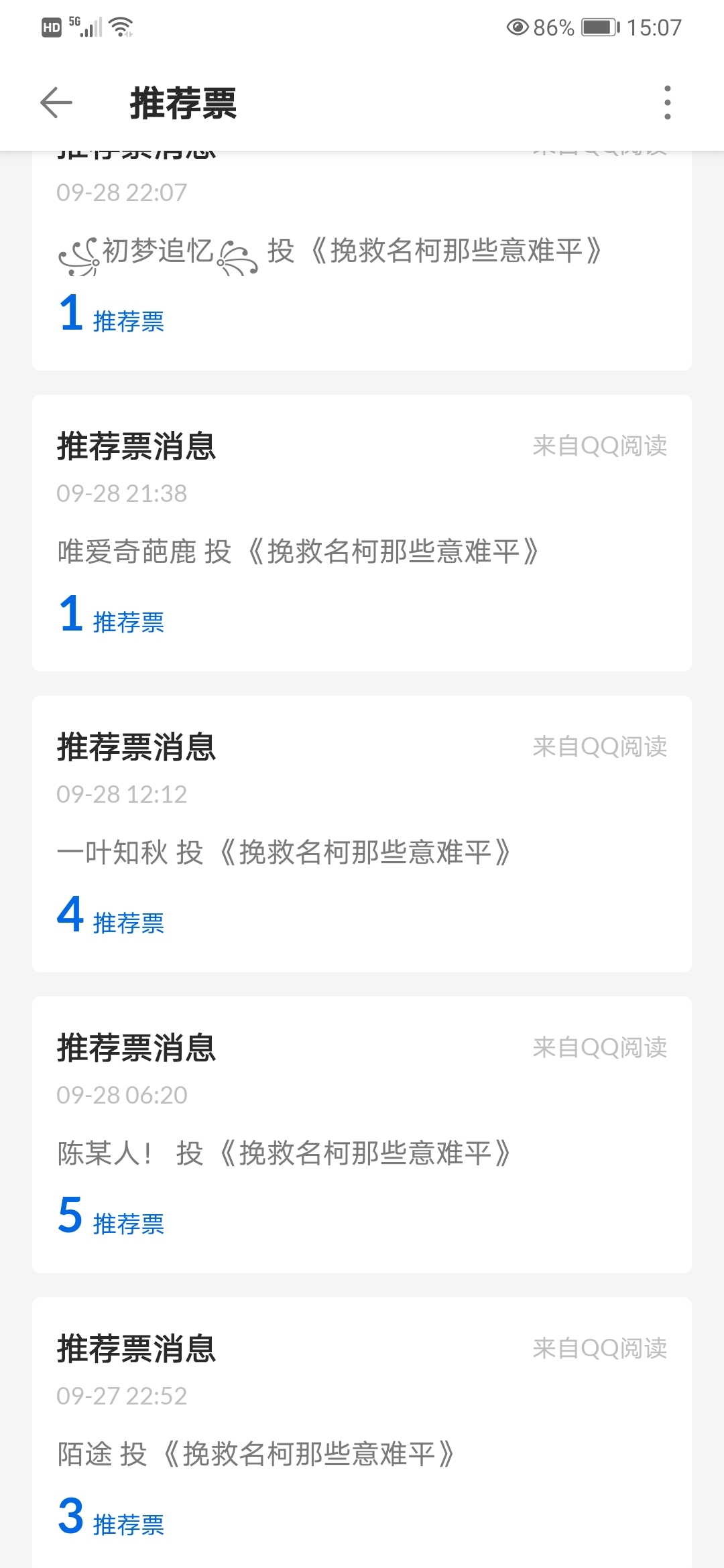This screenshot has height=1568, width=724.
Task: Go back using the arrow icon
Action: point(56,103)
